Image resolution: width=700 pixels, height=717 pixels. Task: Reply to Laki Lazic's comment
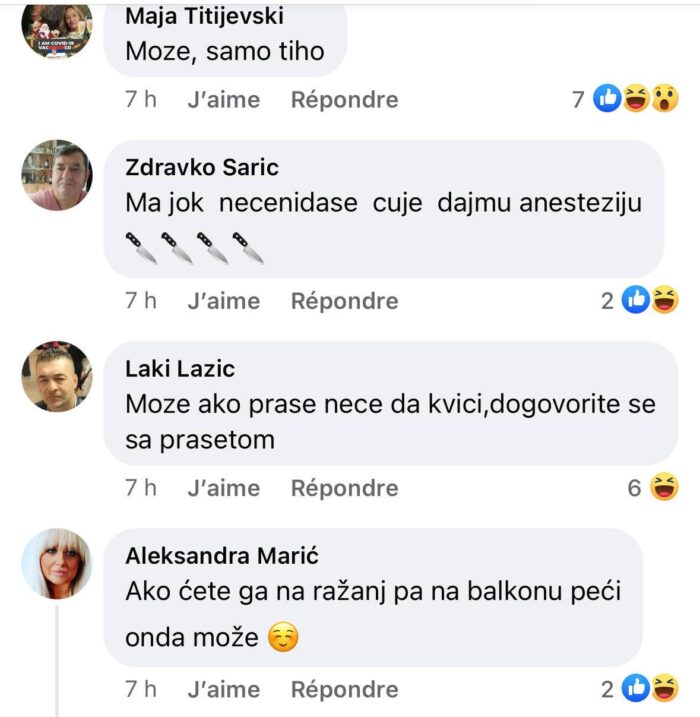coord(344,488)
